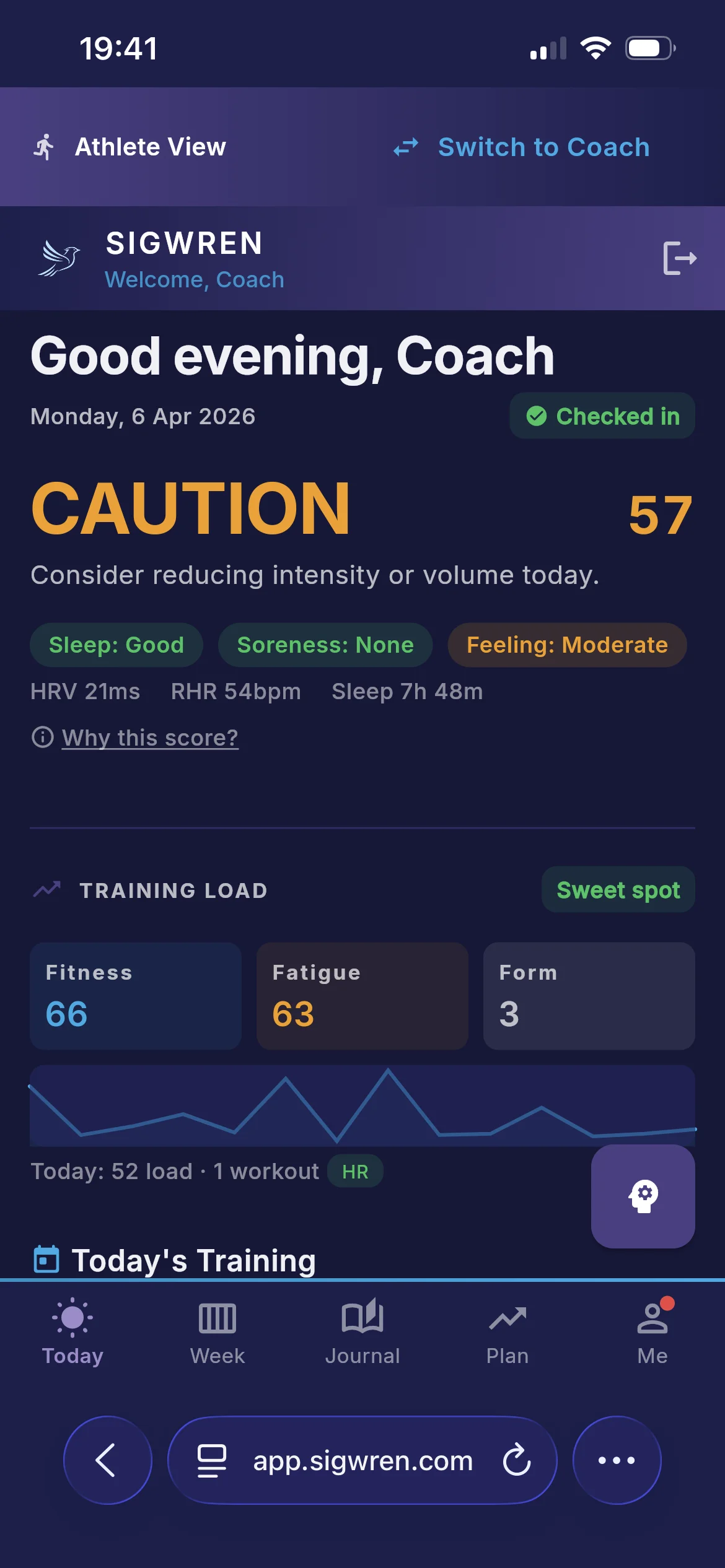Toggle the HR data source badge
This screenshot has width=725, height=1568.
(354, 1170)
